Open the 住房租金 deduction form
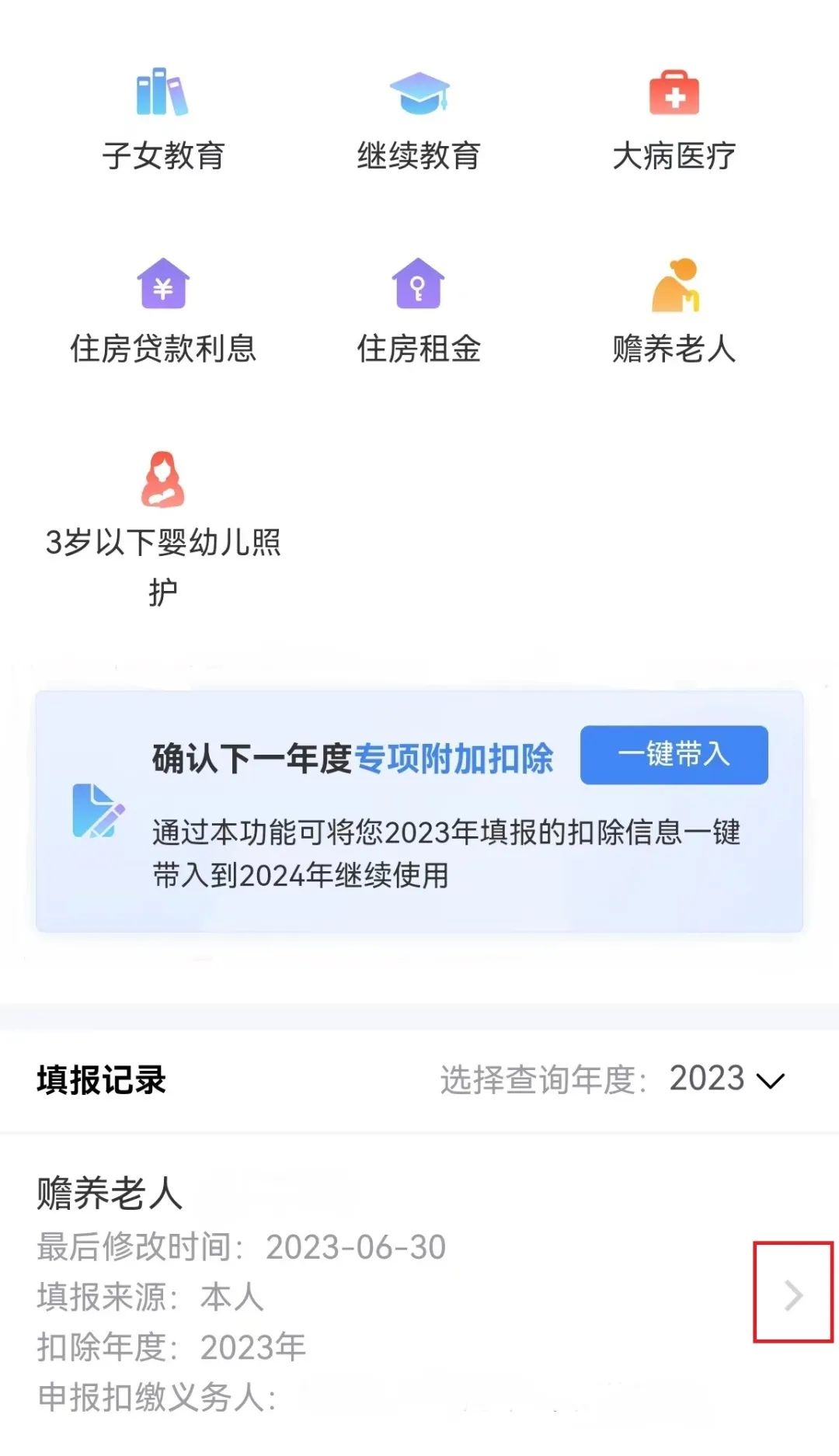Screen dimensions: 839x1456 coord(419,312)
